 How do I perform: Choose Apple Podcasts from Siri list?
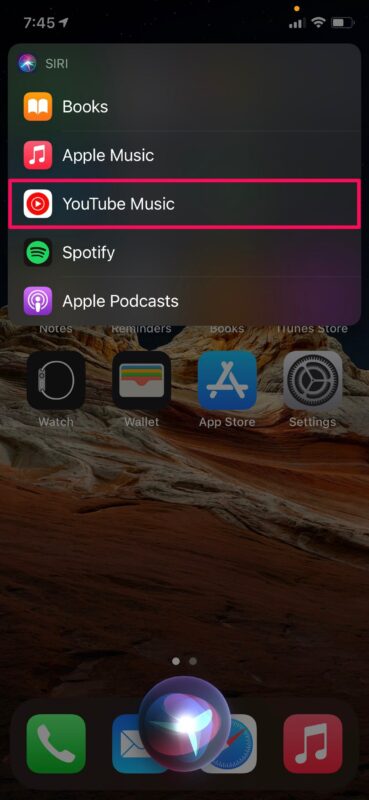click(184, 301)
